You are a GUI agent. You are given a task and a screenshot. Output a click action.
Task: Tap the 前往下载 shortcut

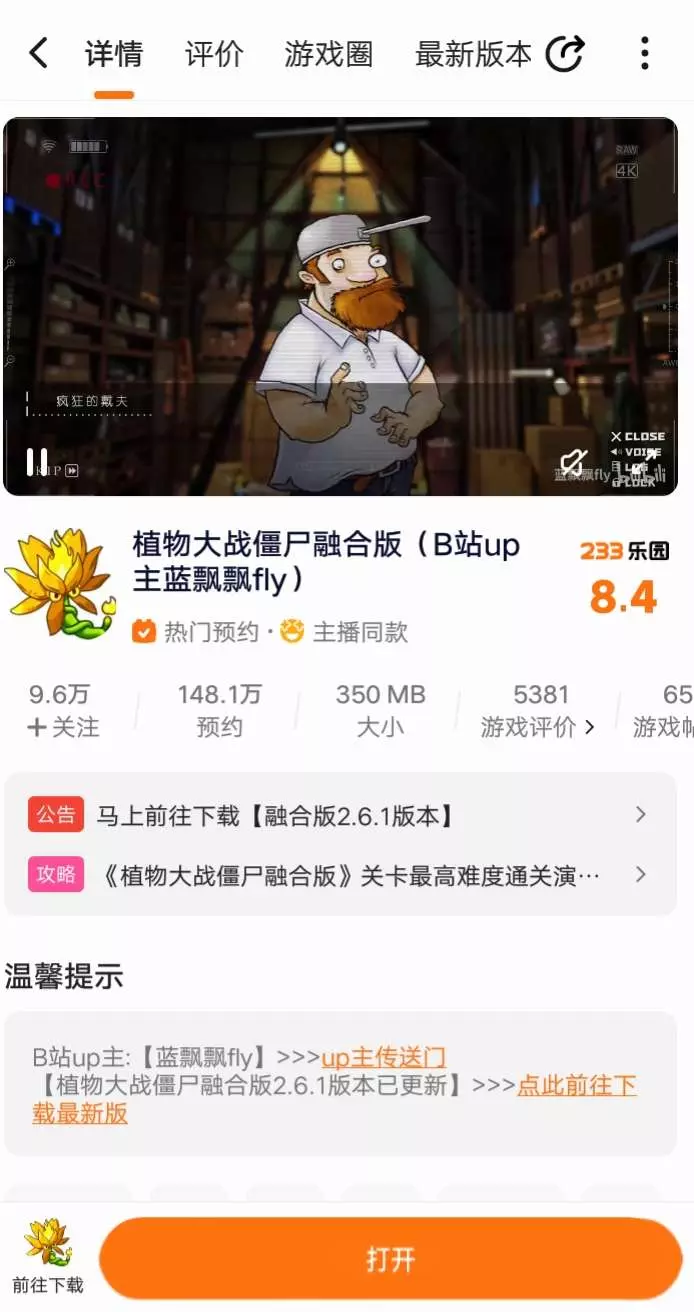(48, 1257)
